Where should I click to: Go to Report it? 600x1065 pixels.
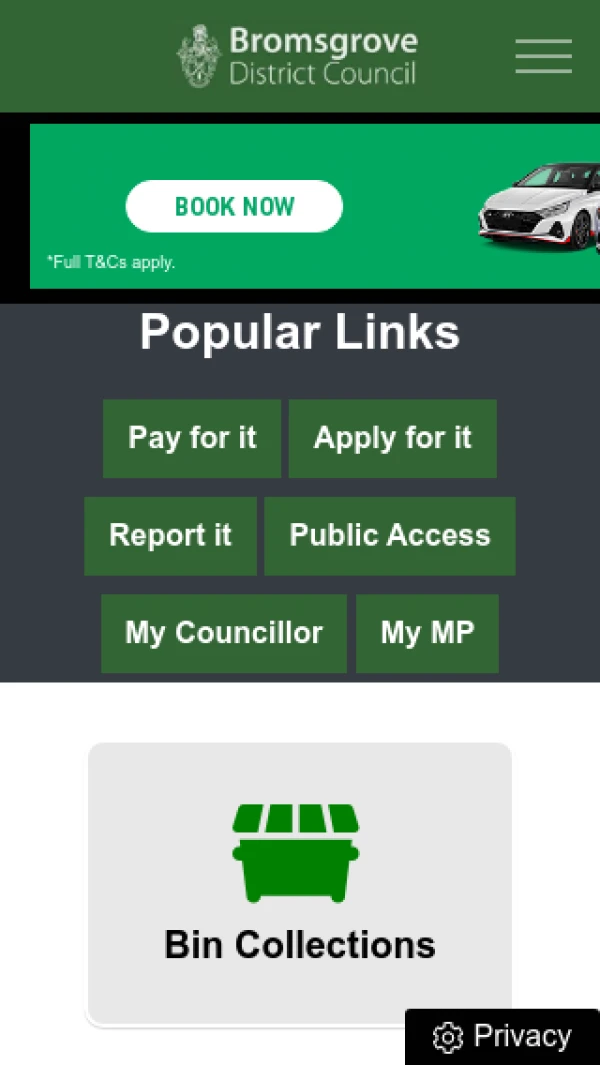[170, 536]
